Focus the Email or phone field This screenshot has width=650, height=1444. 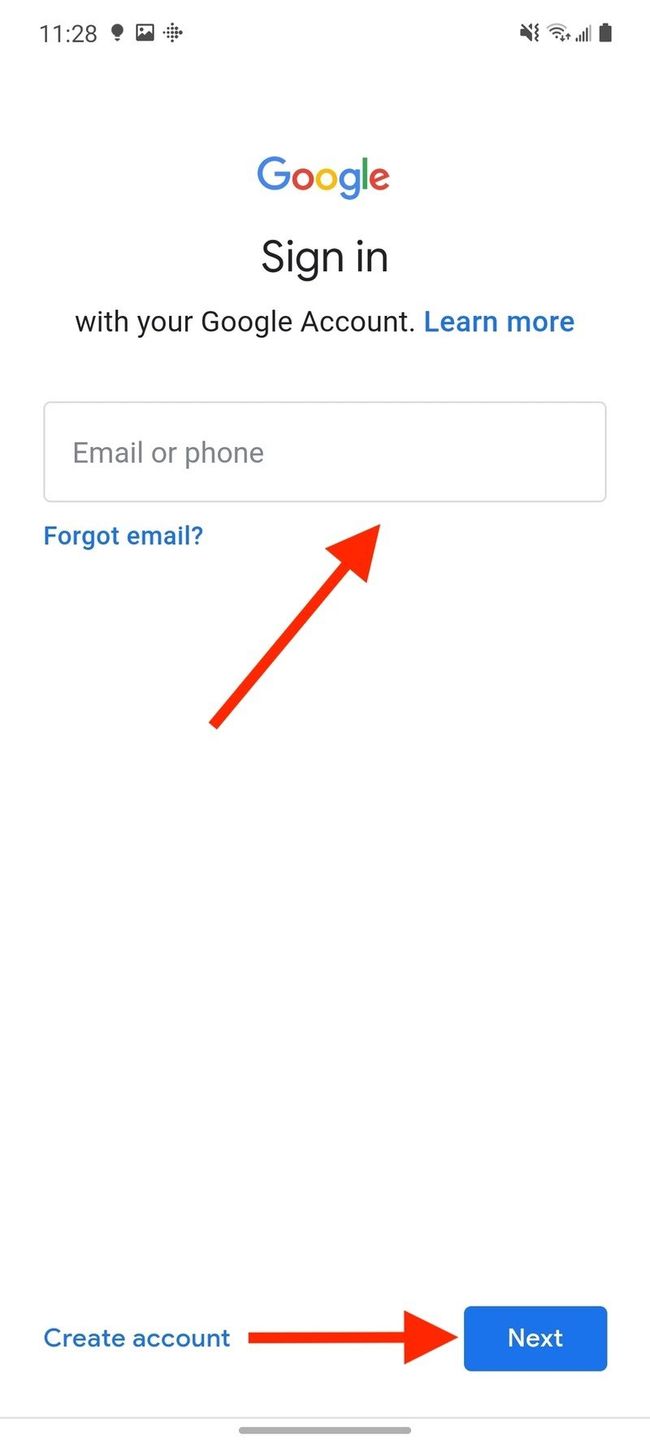(324, 452)
